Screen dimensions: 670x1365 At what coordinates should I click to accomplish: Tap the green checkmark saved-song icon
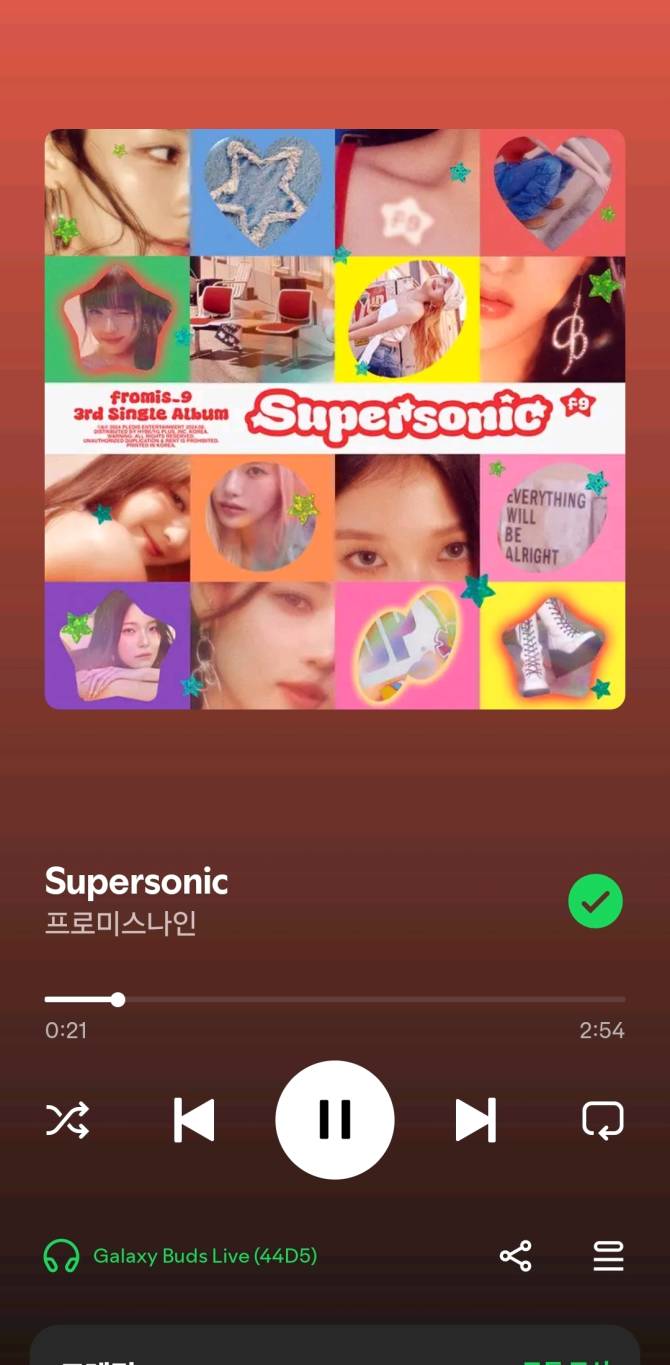(x=595, y=901)
